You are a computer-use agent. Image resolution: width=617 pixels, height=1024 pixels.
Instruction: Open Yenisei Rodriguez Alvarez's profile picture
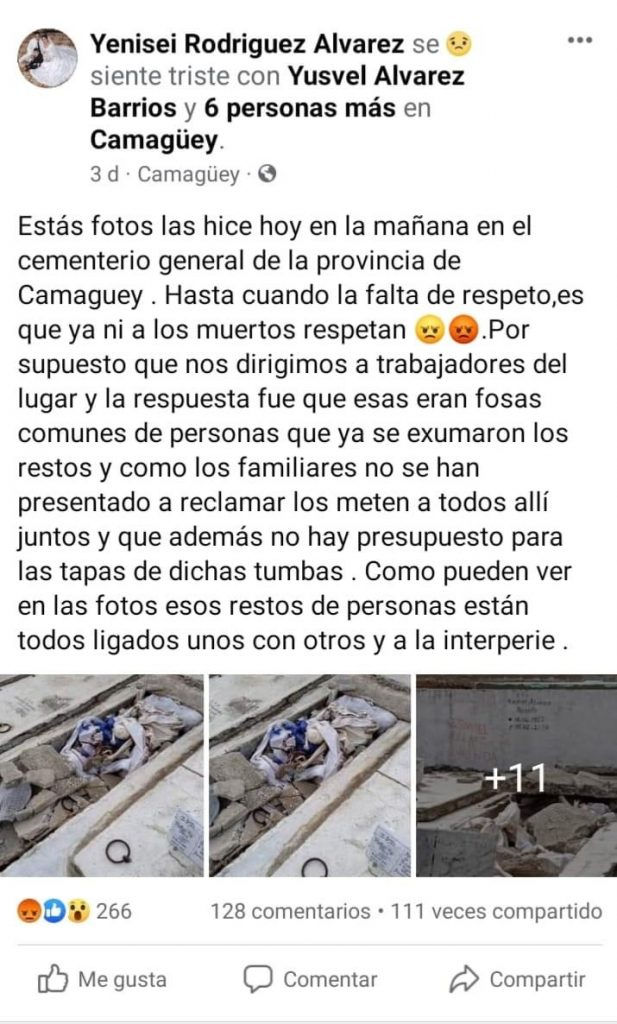47,58
